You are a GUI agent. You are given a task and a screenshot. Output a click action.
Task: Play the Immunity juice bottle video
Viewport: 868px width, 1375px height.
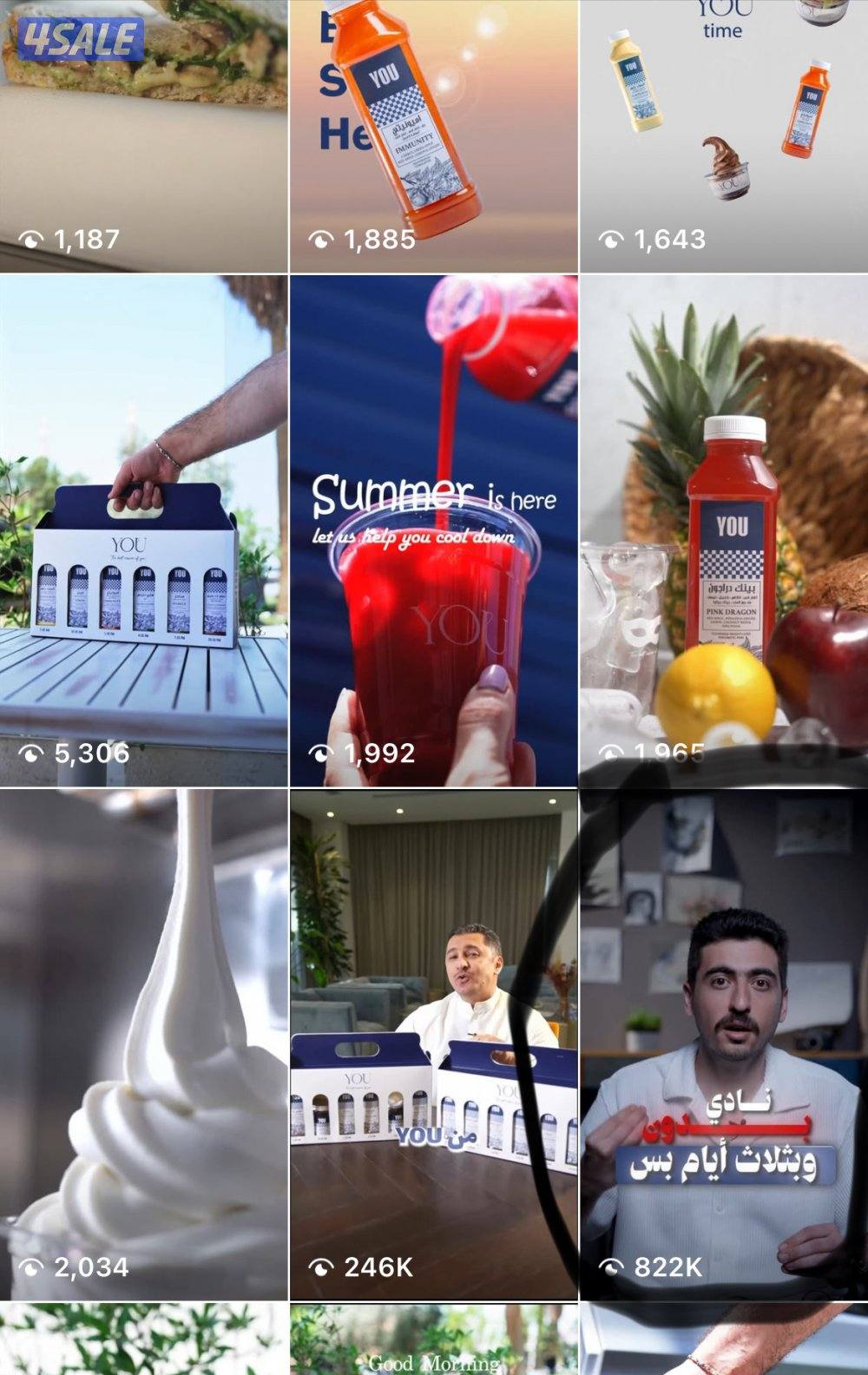pos(433,136)
